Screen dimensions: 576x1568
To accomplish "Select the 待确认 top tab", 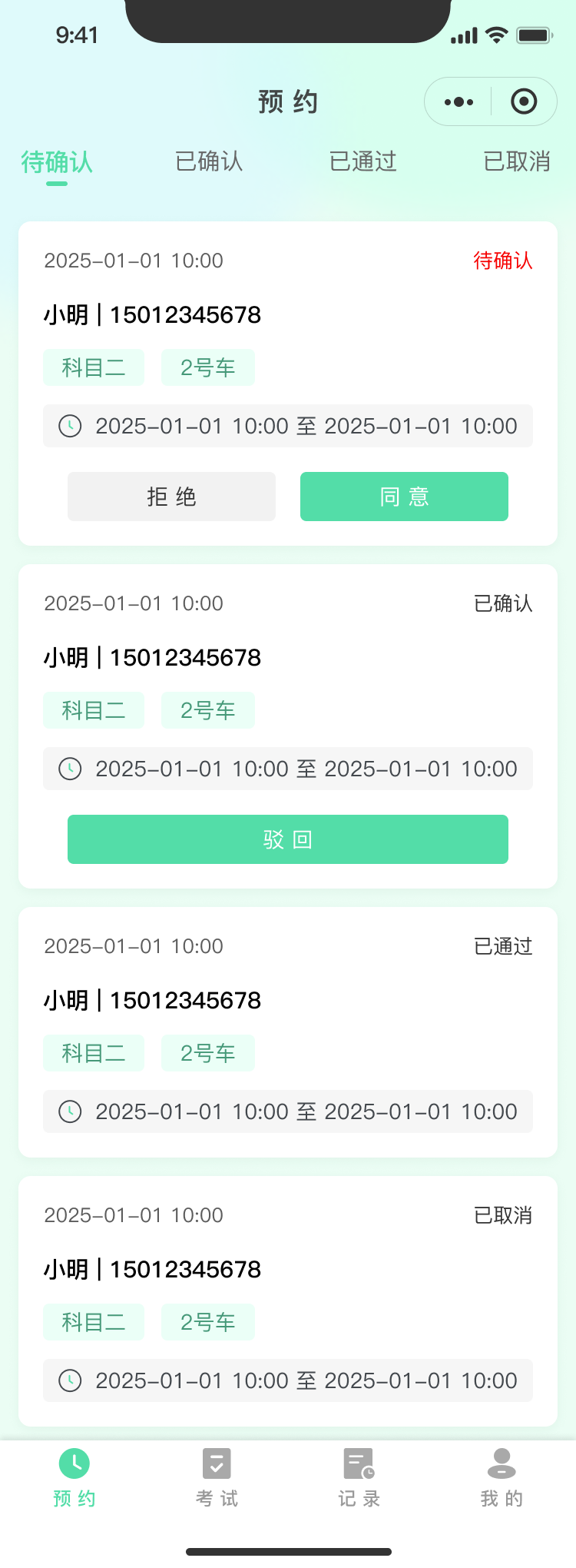I will pos(57,162).
